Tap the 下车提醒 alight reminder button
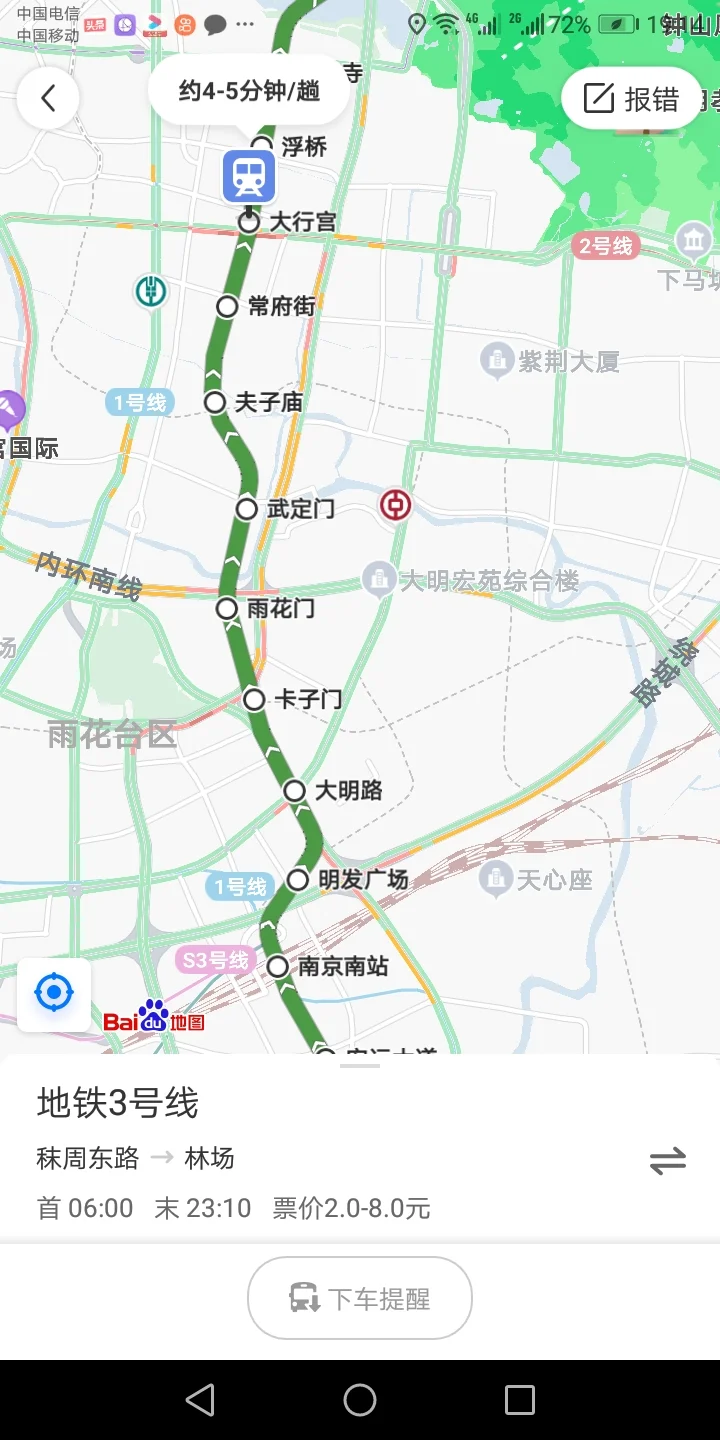The width and height of the screenshot is (720, 1440). point(359,1297)
